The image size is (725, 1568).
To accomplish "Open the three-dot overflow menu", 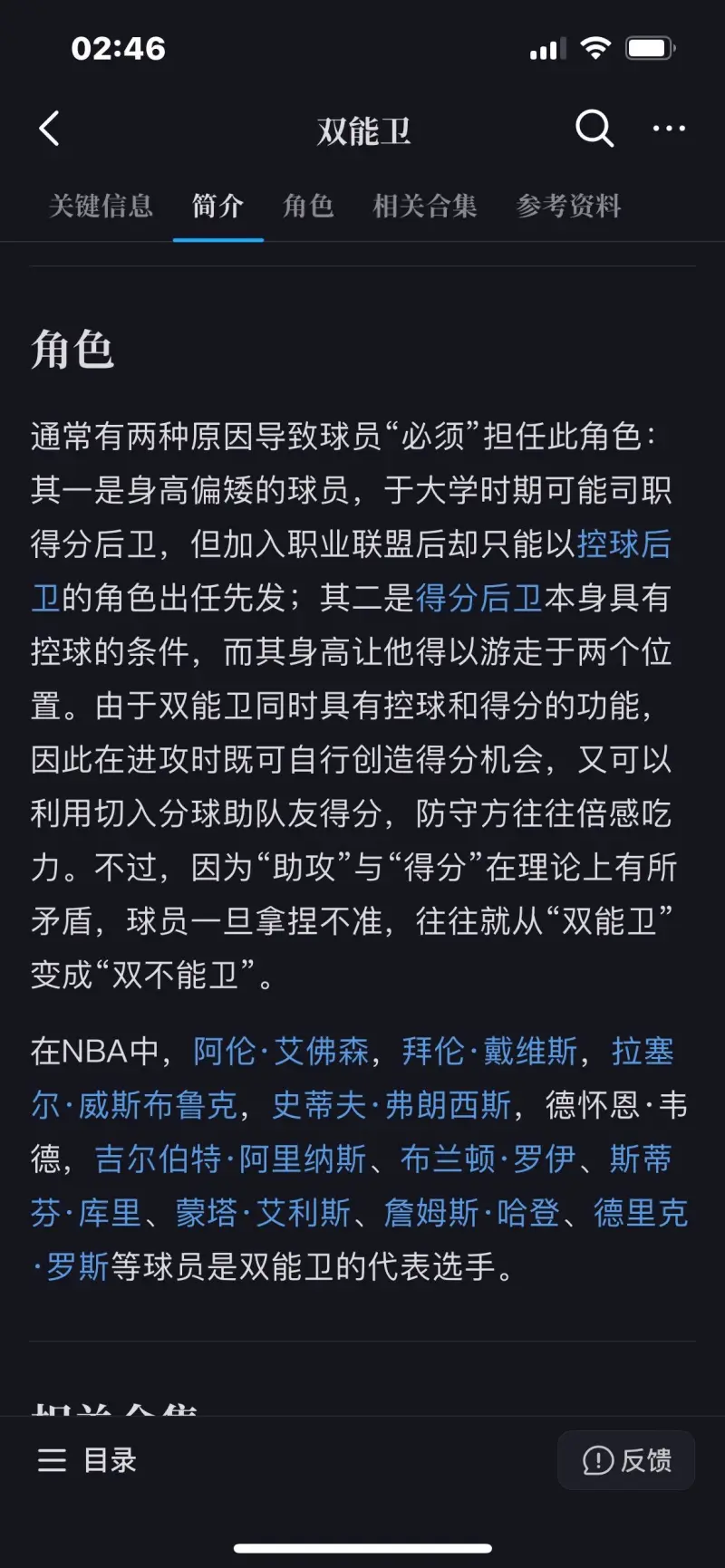I will [x=669, y=130].
